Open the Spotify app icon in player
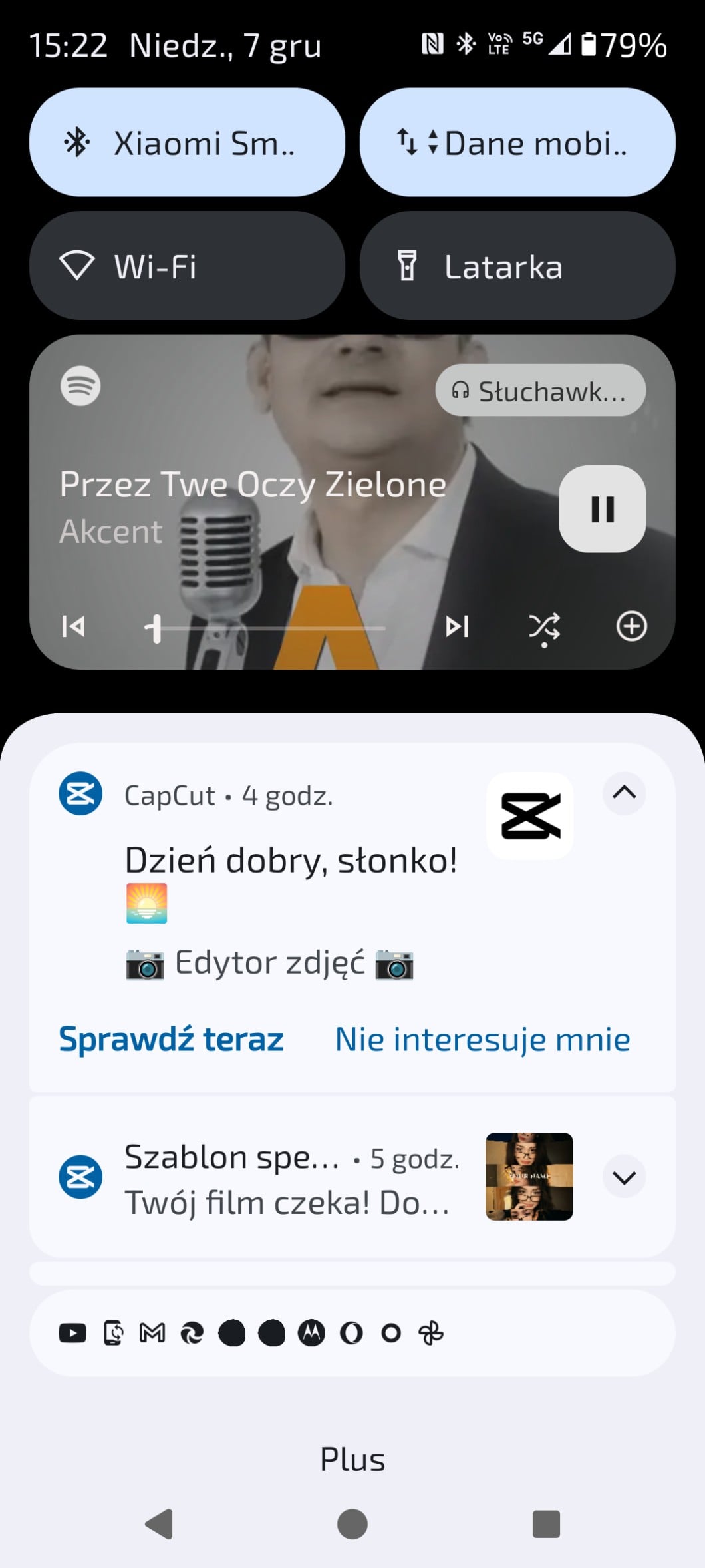Viewport: 705px width, 1568px height. point(80,386)
